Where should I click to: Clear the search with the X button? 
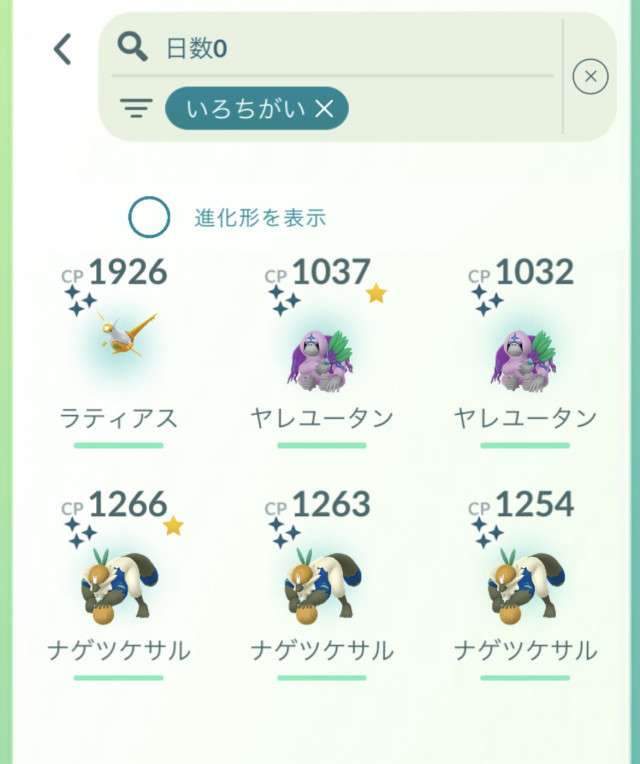590,76
